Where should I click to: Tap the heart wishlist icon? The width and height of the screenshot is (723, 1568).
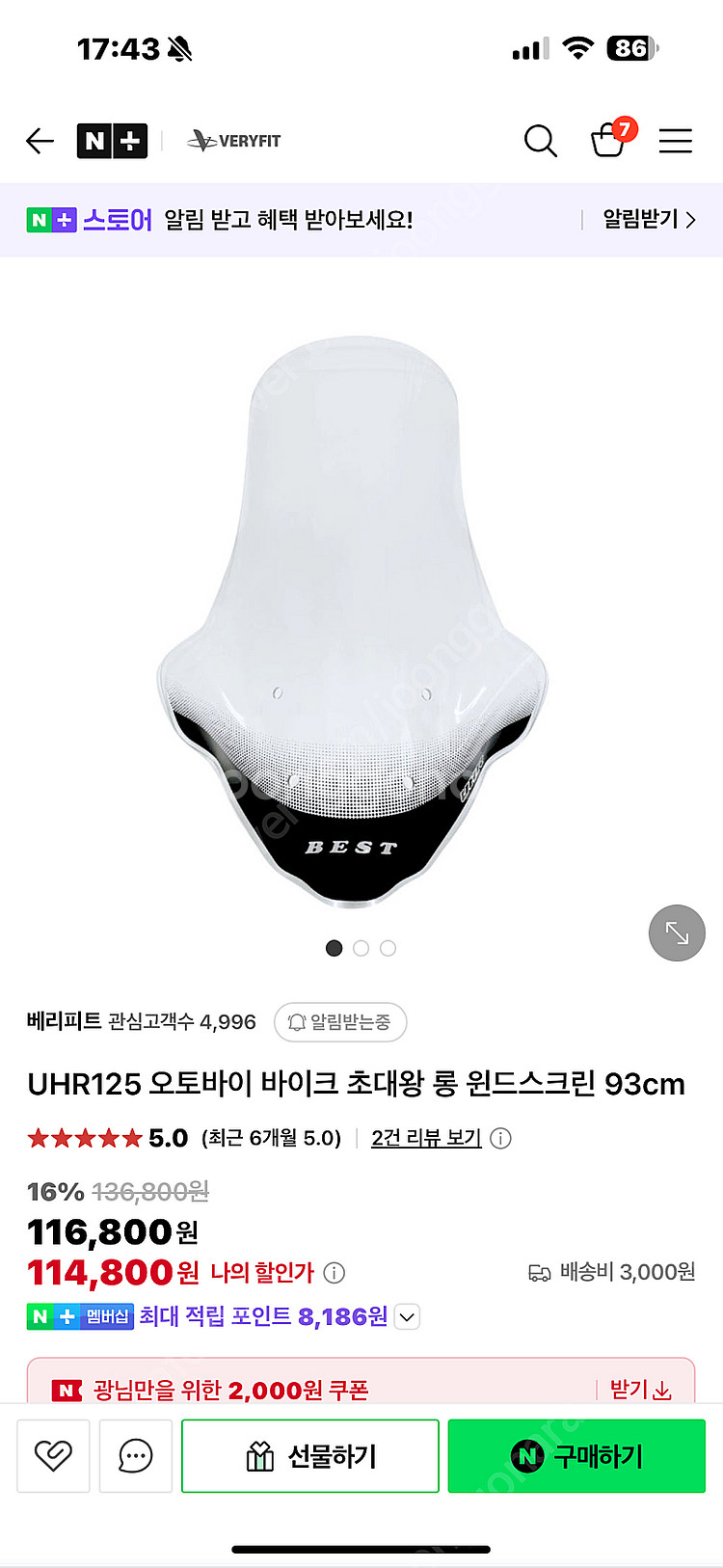(x=53, y=1456)
